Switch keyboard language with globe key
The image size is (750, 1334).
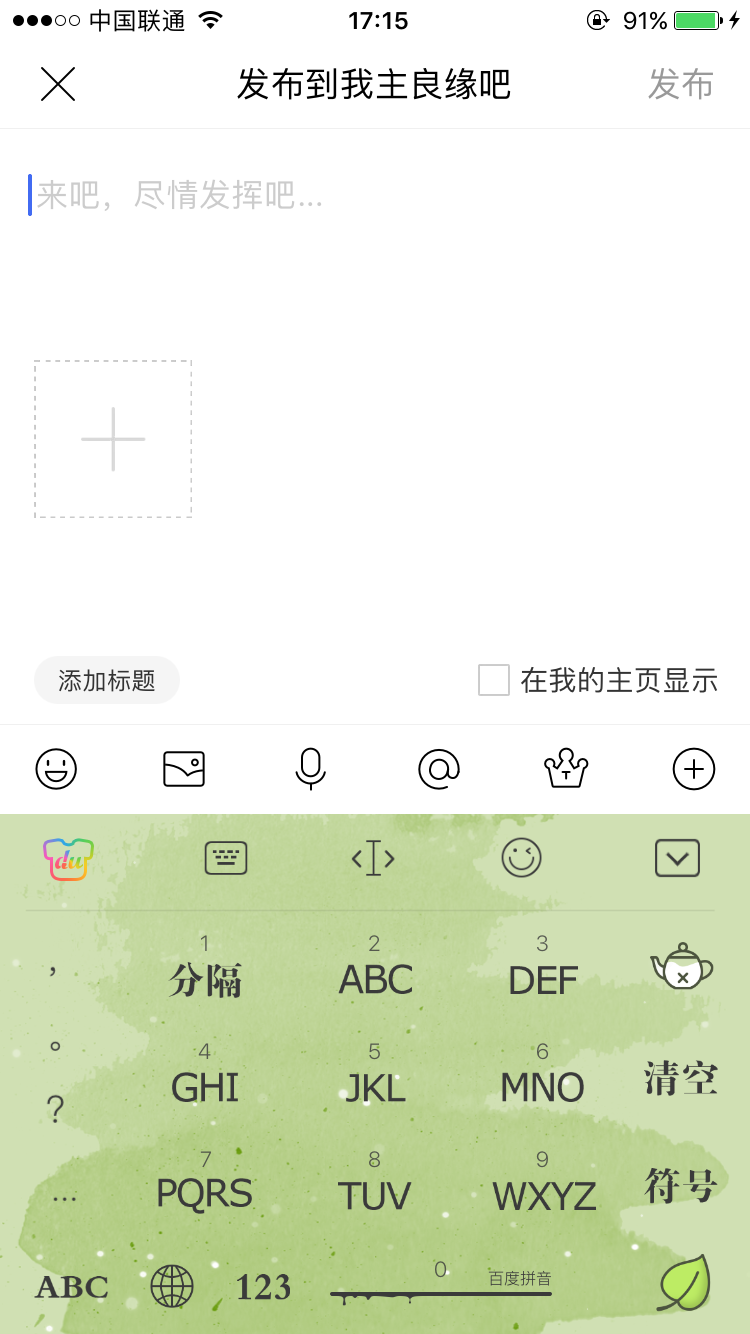pyautogui.click(x=172, y=1286)
